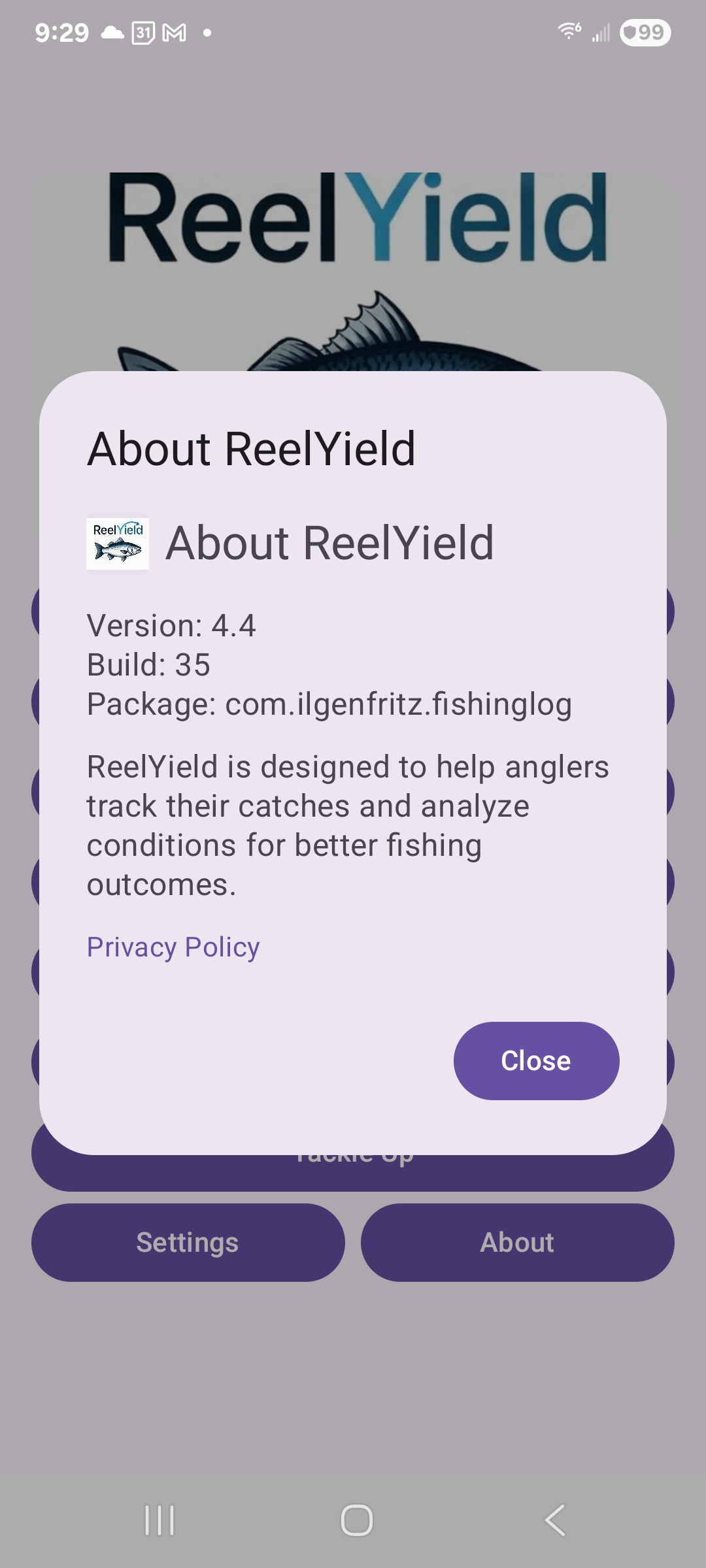Open the recent apps view
This screenshot has width=706, height=1568.
(160, 1520)
